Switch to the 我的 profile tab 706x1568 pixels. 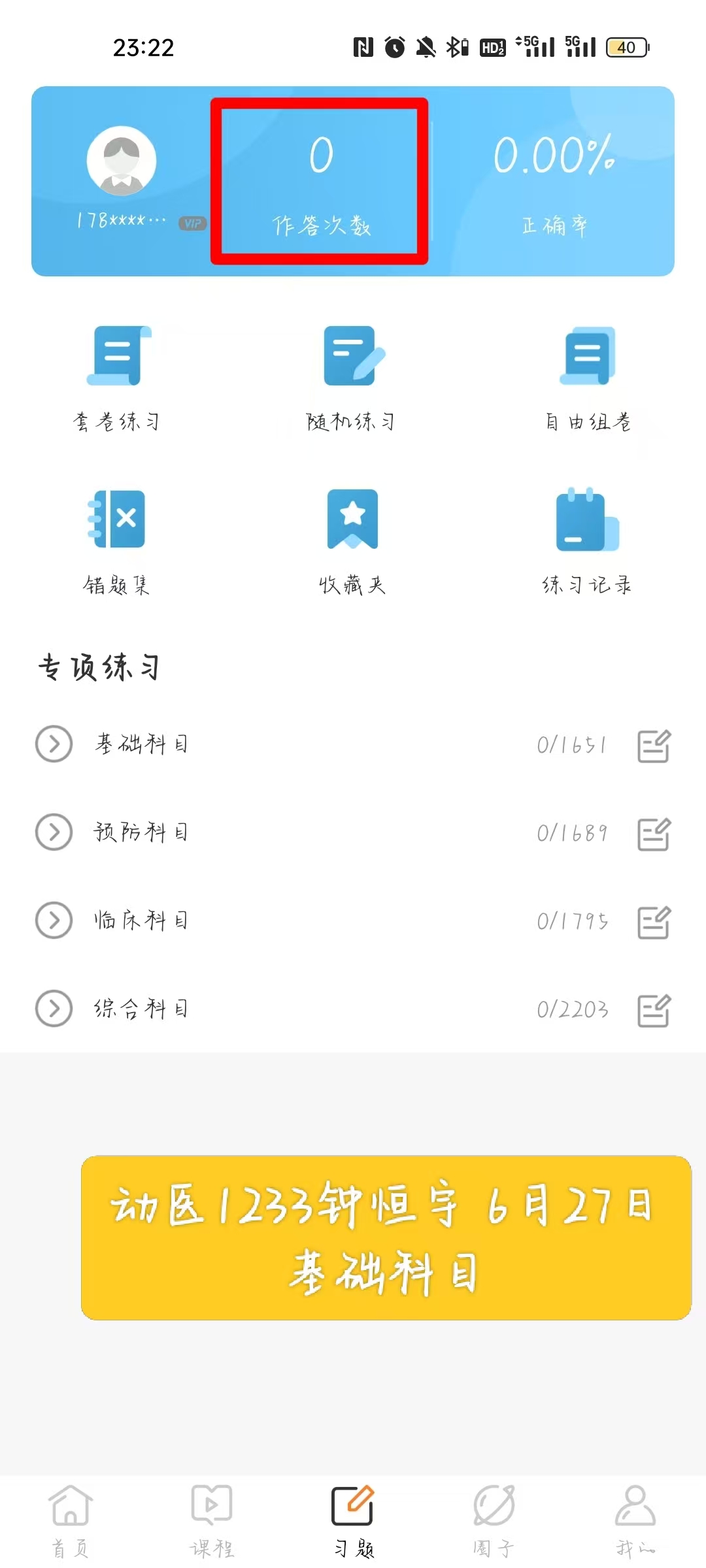pos(635,1521)
